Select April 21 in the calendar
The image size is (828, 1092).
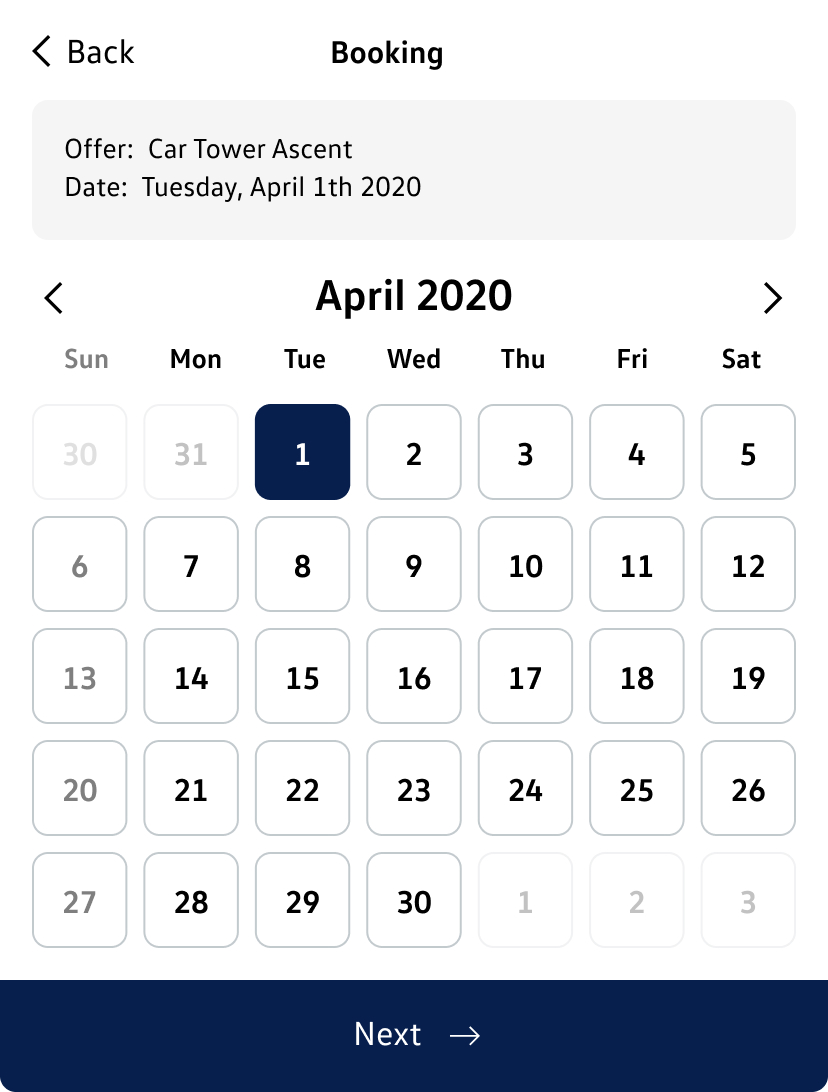(191, 788)
